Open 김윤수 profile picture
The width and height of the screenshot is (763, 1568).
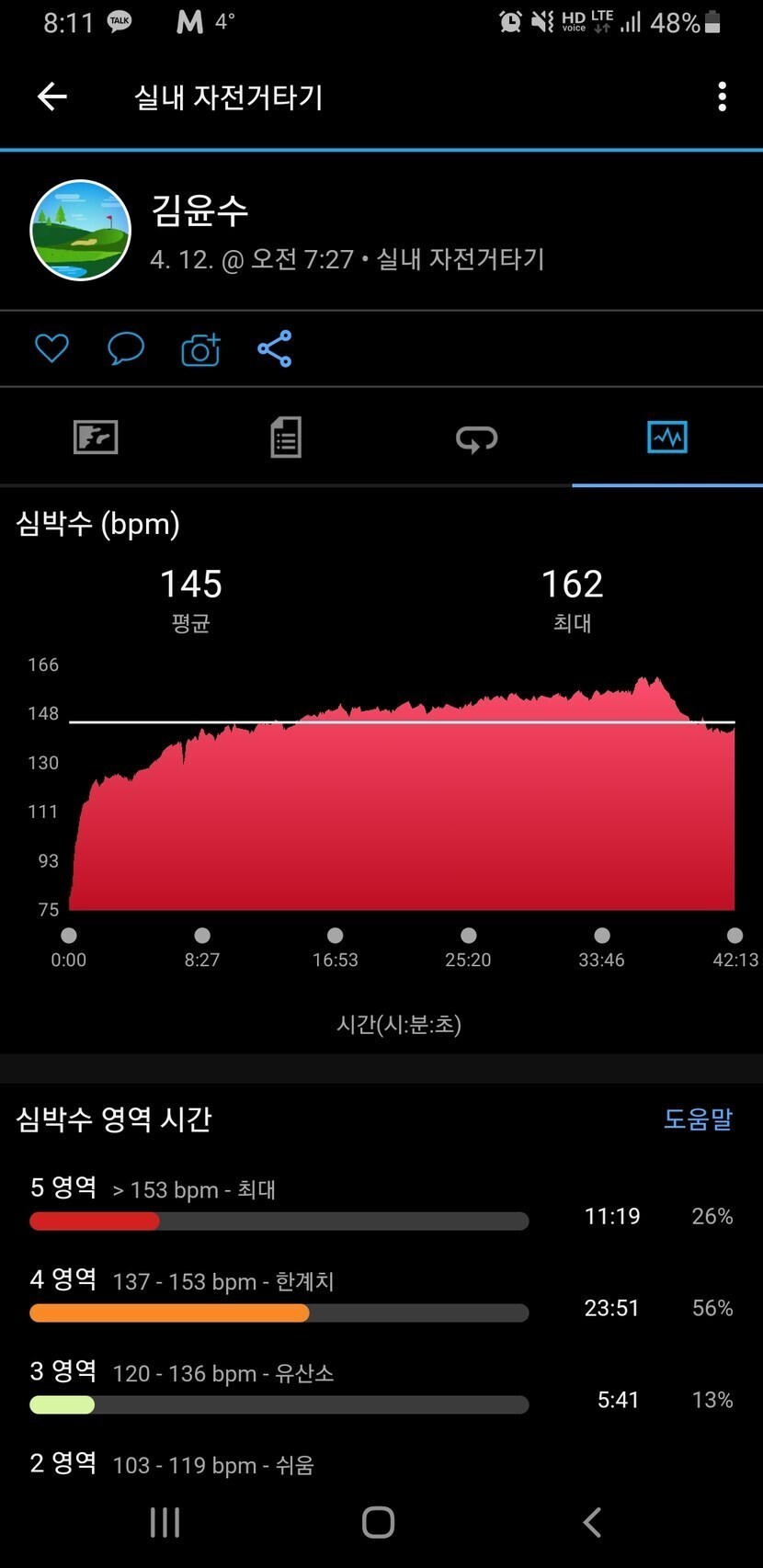[x=81, y=230]
